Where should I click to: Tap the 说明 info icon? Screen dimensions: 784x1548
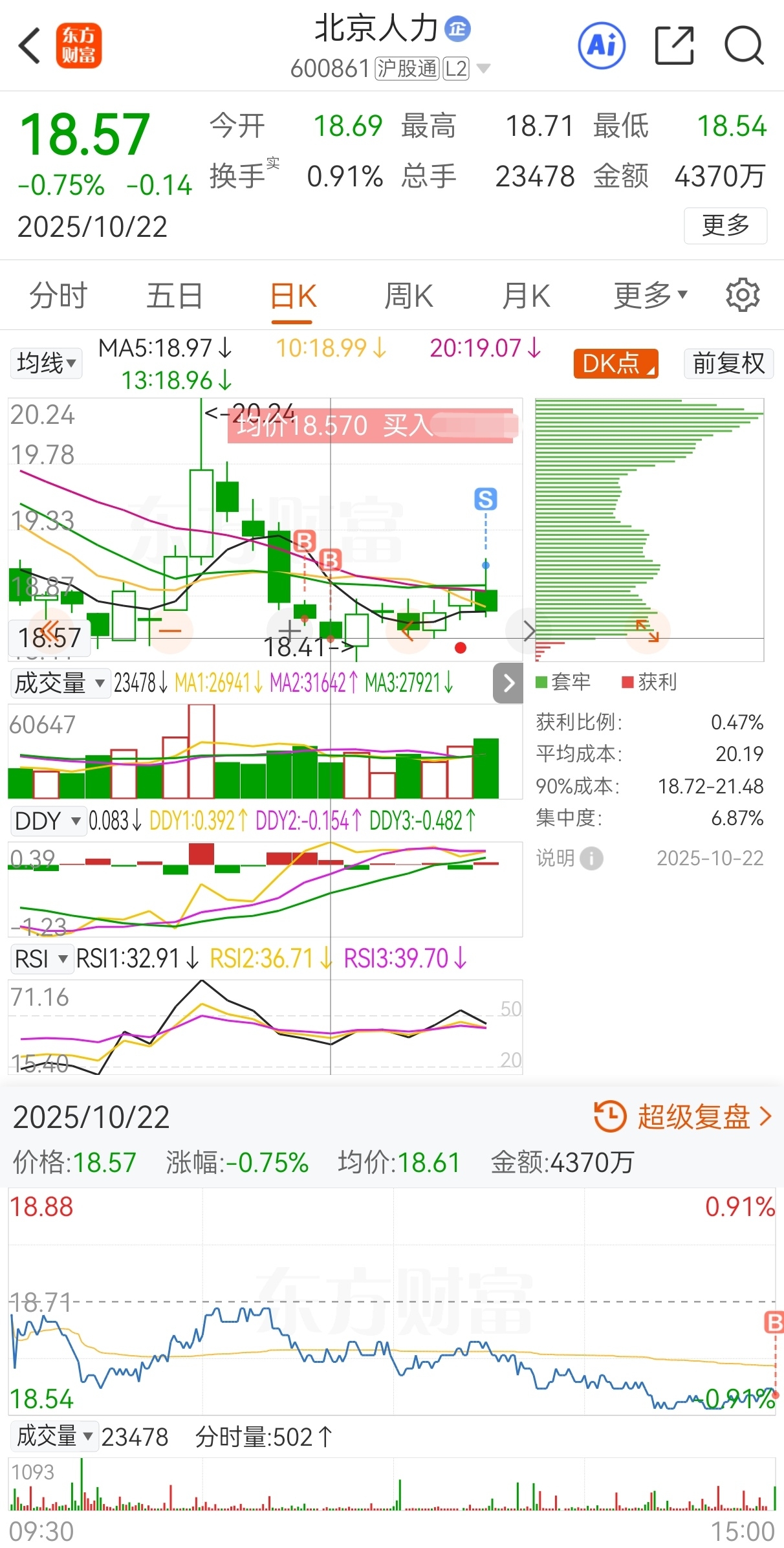tap(591, 859)
